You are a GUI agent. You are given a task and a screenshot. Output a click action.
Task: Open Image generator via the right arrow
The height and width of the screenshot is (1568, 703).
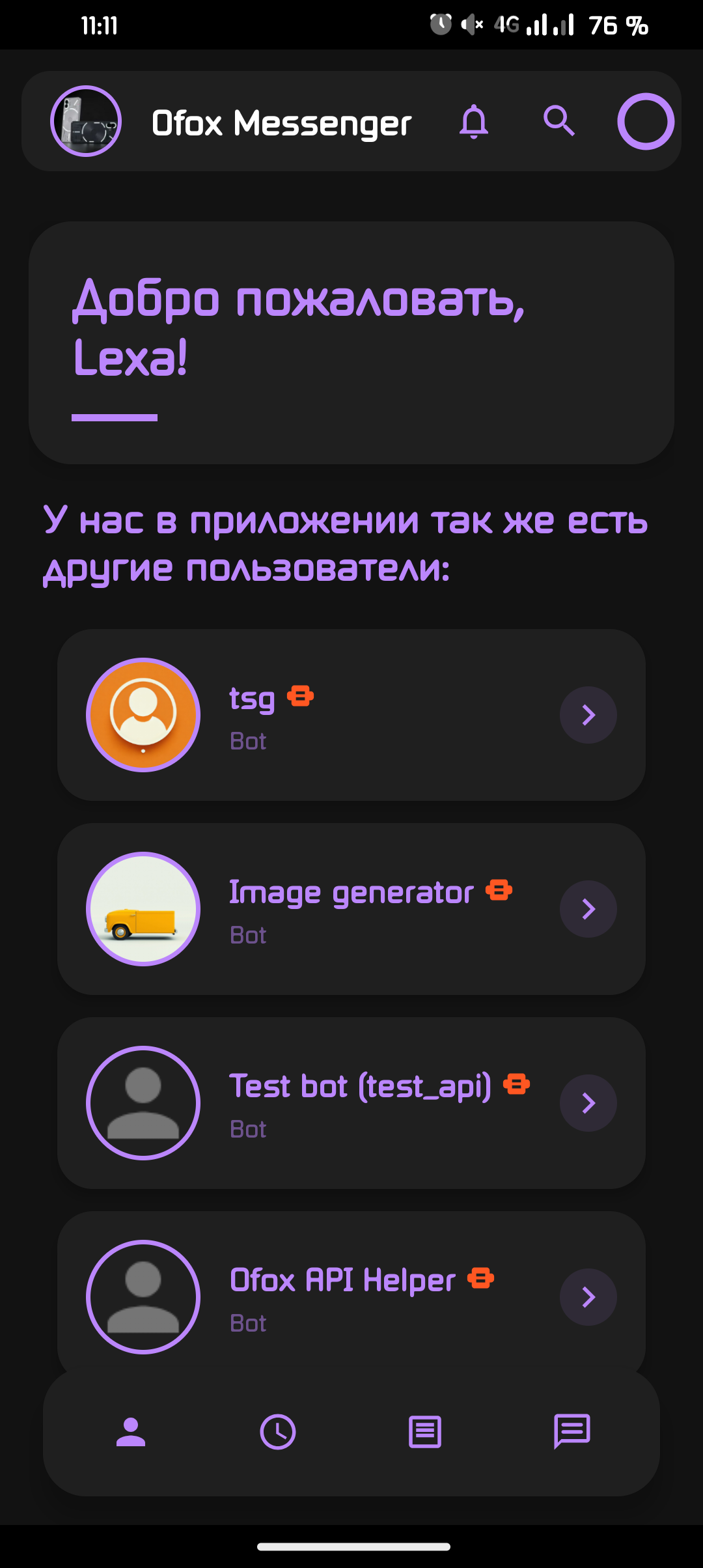click(x=588, y=909)
